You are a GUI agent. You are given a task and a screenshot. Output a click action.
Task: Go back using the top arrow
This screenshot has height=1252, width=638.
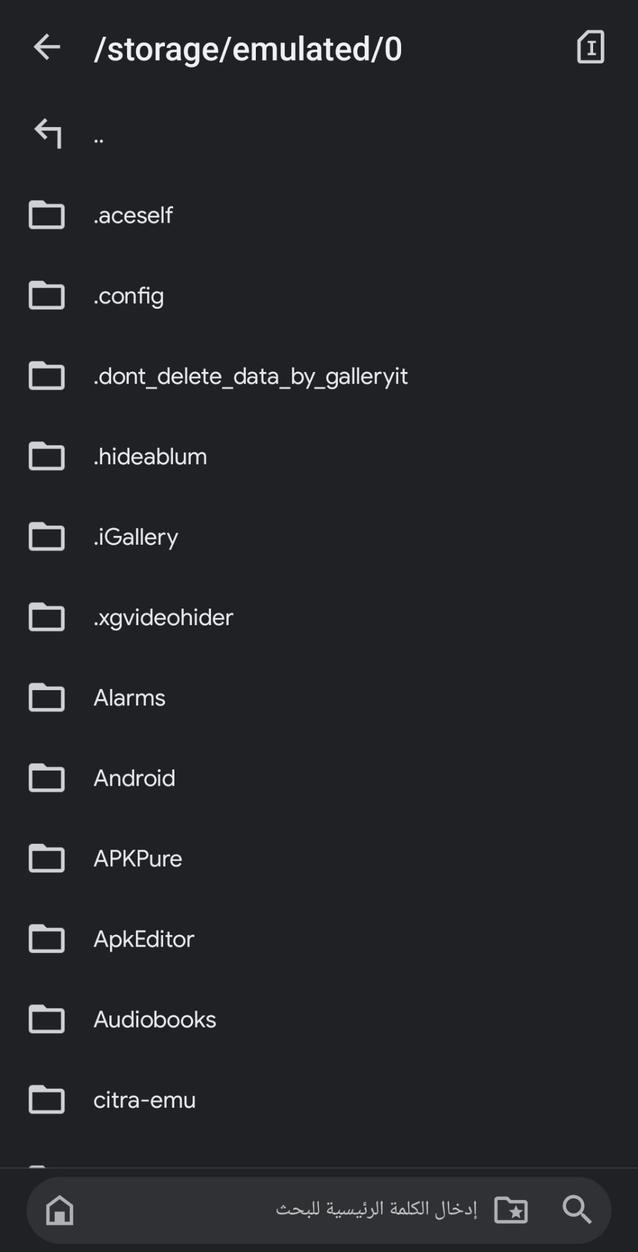point(47,47)
